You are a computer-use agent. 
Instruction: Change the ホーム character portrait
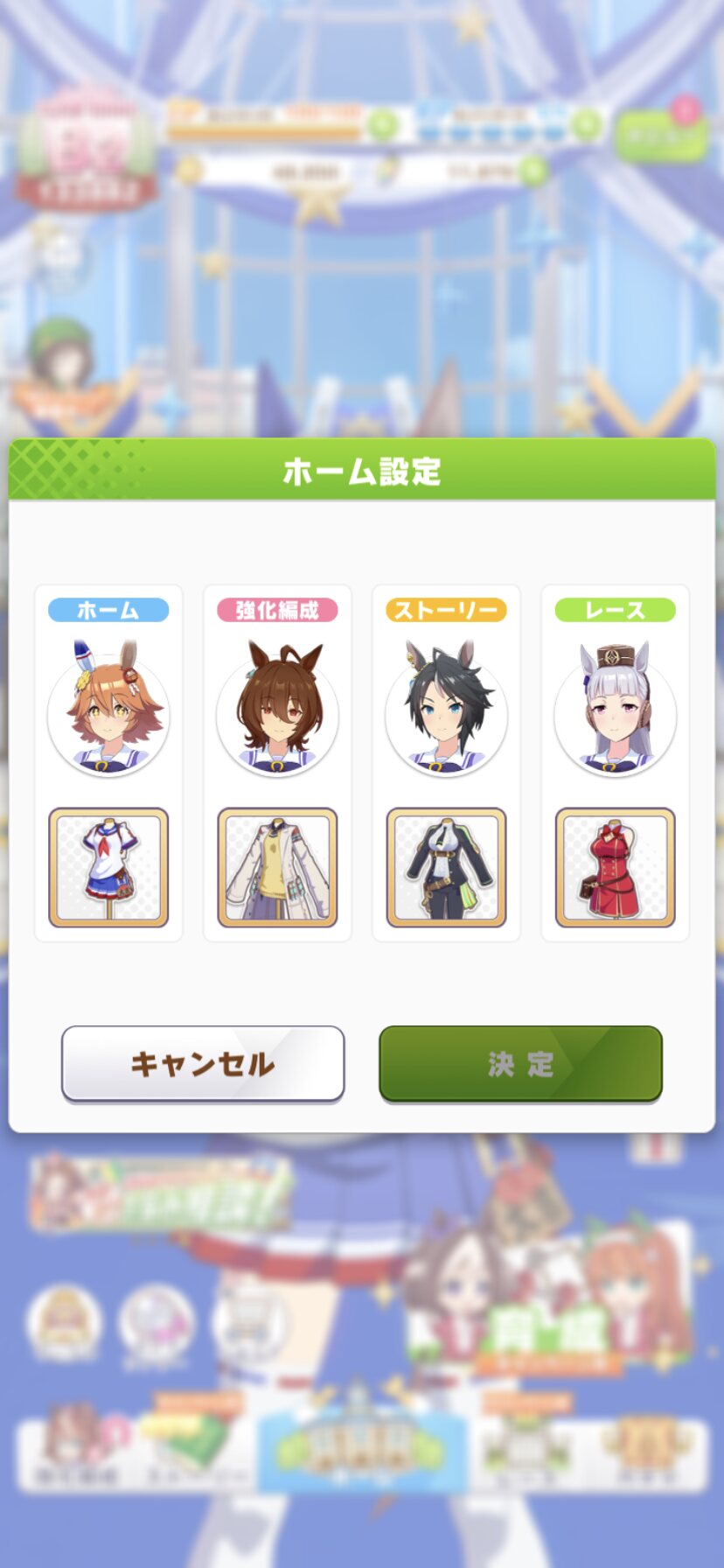coord(108,710)
